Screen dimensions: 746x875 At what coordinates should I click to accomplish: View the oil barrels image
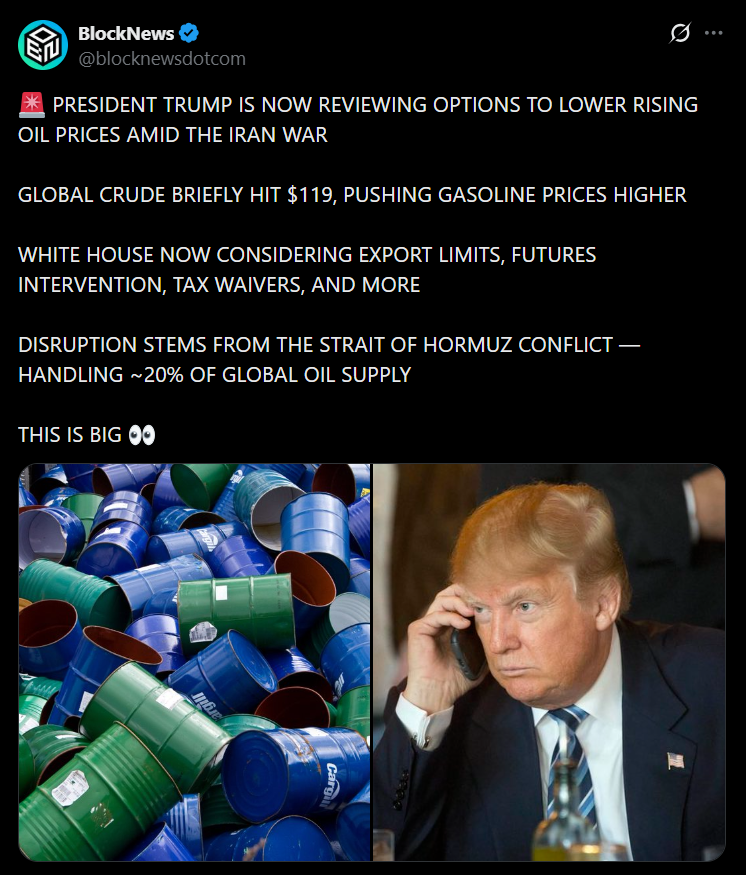click(194, 662)
